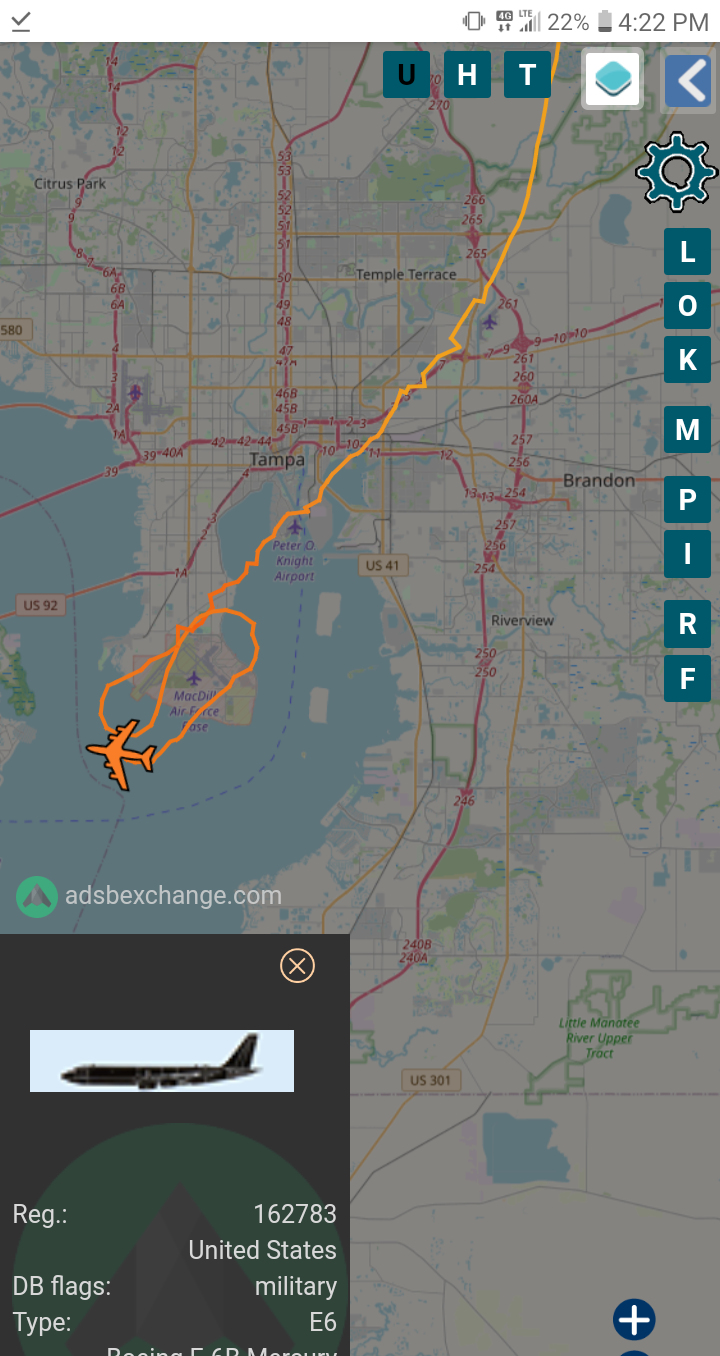Screen dimensions: 720x1356
Task: Select the orange aircraft on the map
Action: (x=121, y=754)
